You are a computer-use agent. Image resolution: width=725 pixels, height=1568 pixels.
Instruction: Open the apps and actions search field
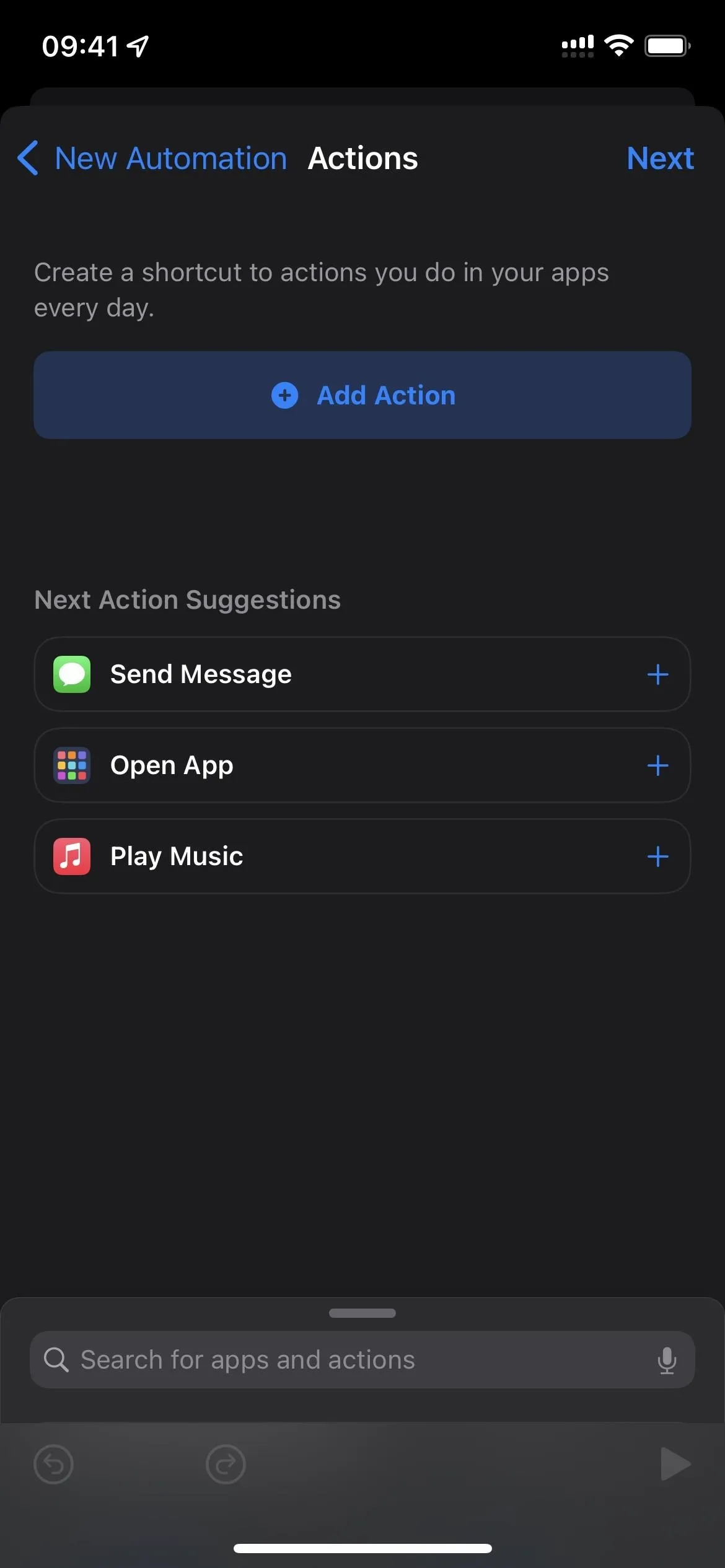pyautogui.click(x=362, y=1360)
